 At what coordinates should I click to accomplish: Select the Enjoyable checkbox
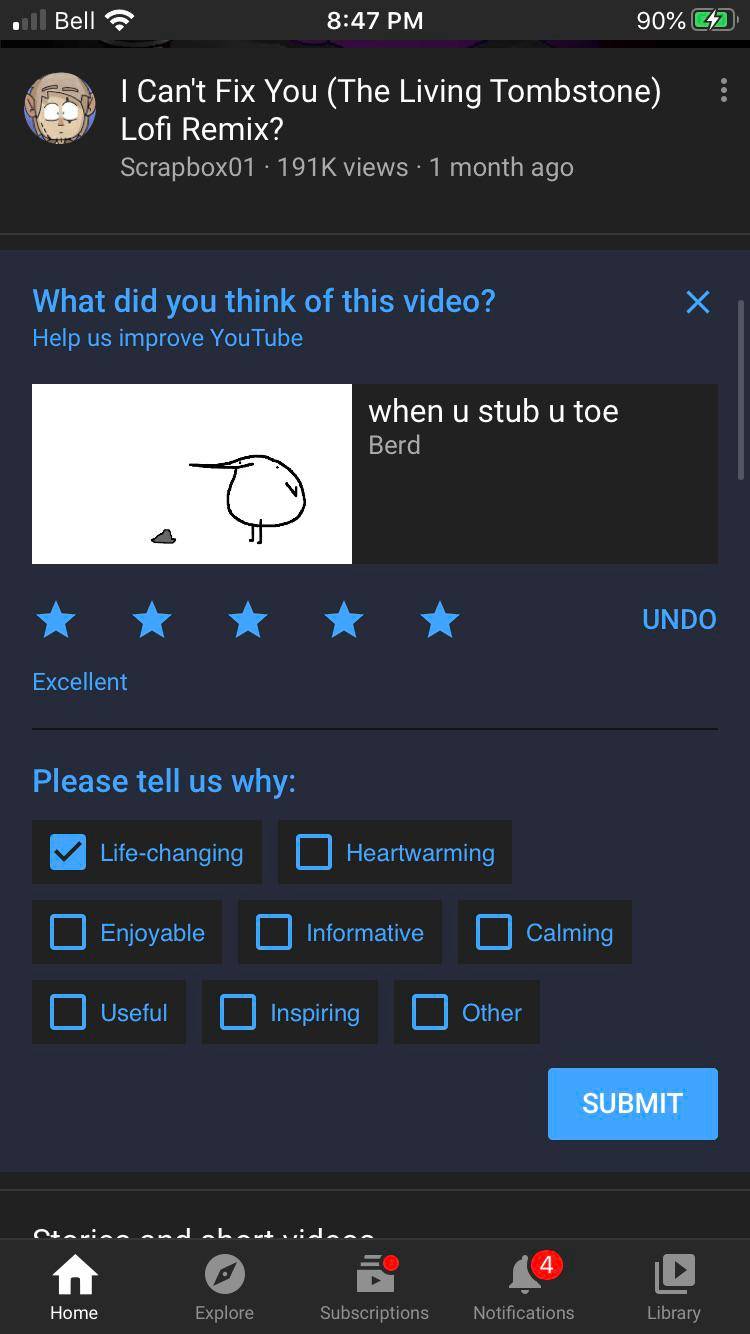point(68,933)
